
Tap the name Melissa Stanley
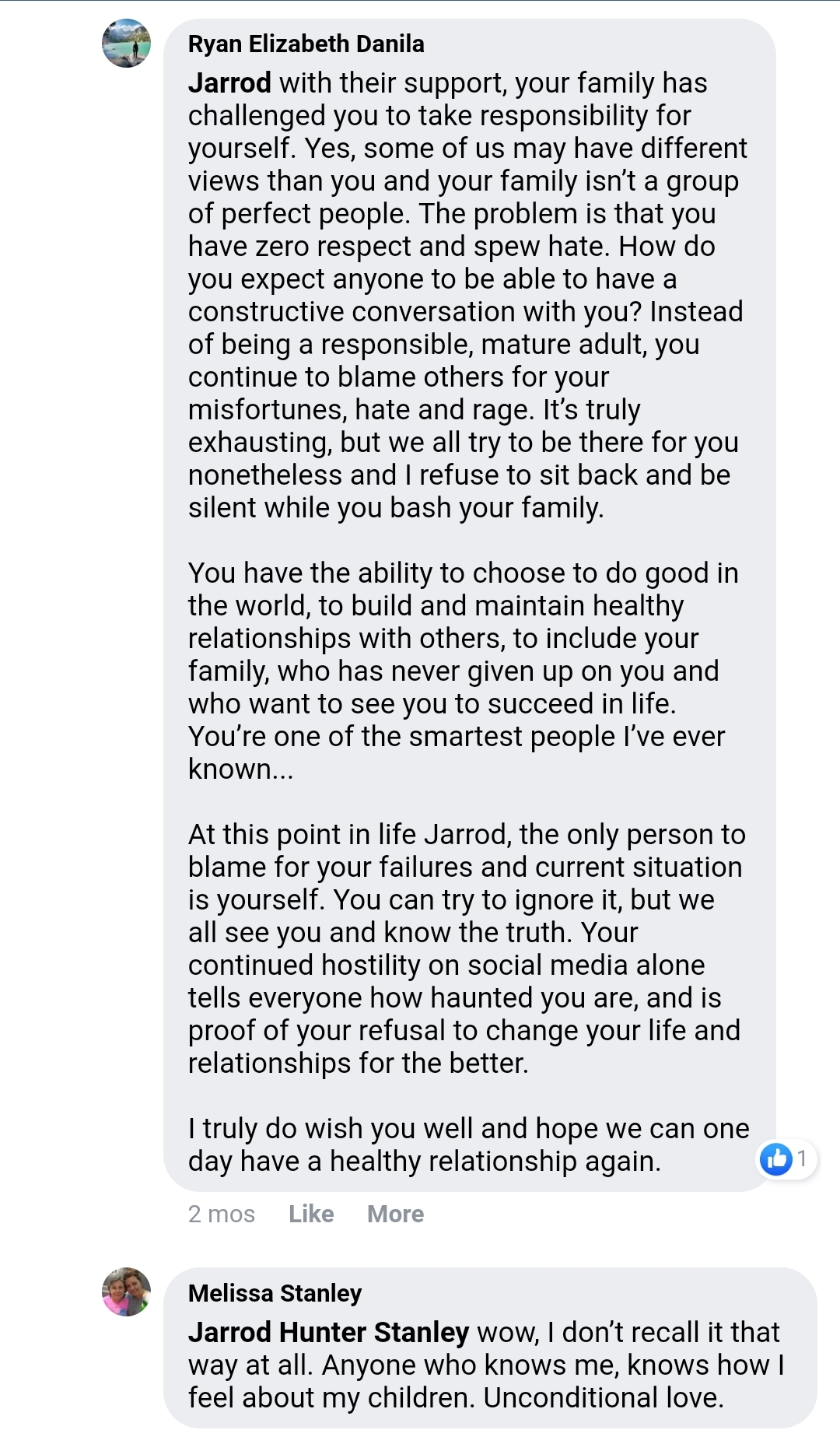[275, 1293]
